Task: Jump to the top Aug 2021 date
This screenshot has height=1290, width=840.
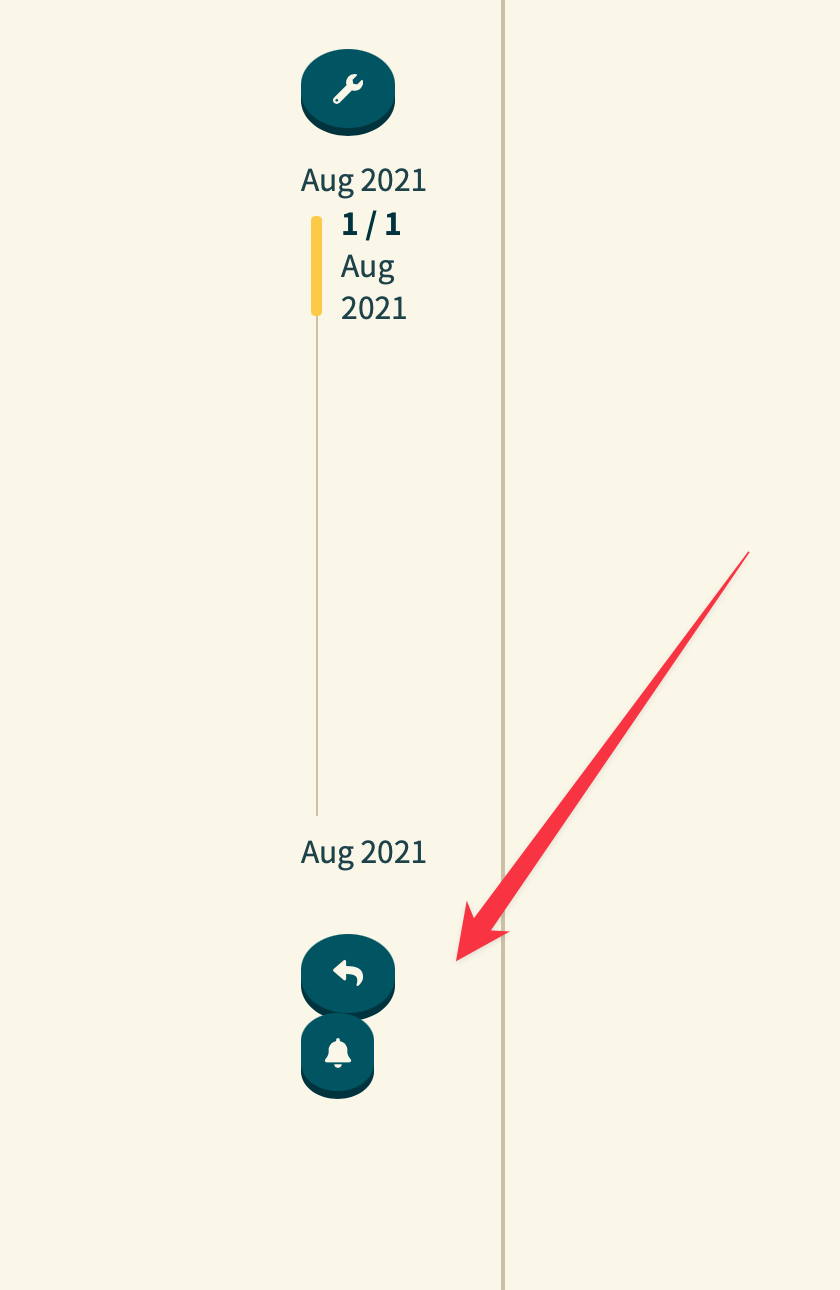Action: [363, 181]
